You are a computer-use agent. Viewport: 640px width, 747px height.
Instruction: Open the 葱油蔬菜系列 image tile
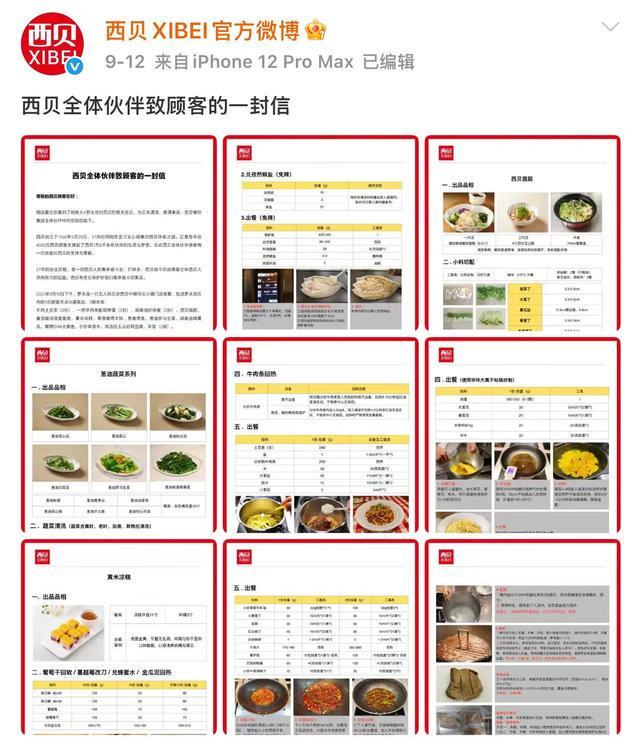tap(117, 436)
